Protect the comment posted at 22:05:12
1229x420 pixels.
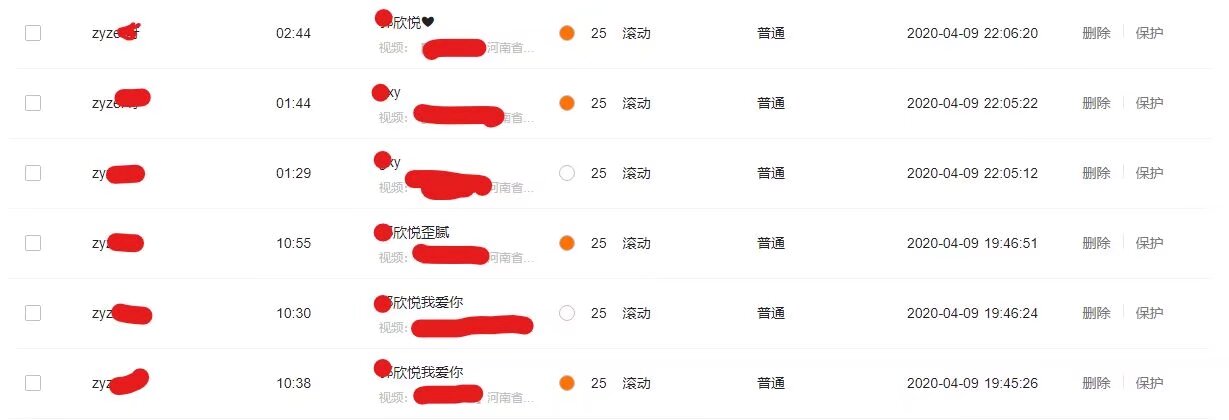pyautogui.click(x=1149, y=173)
